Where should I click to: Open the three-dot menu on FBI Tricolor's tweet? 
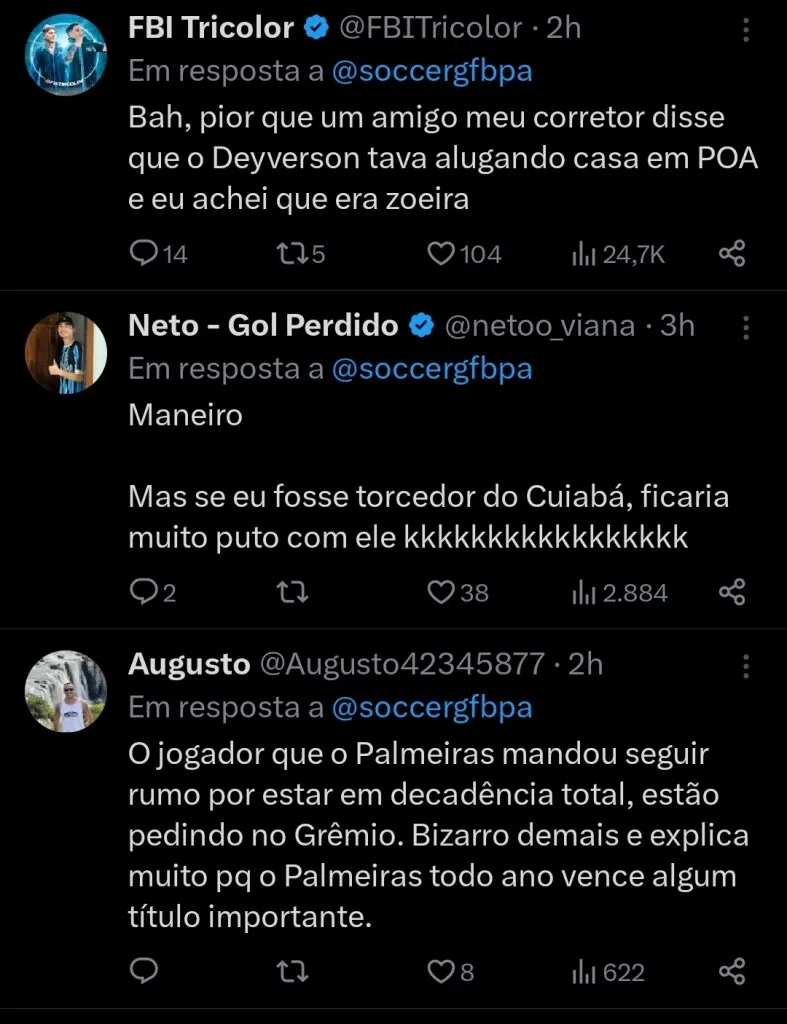745,30
